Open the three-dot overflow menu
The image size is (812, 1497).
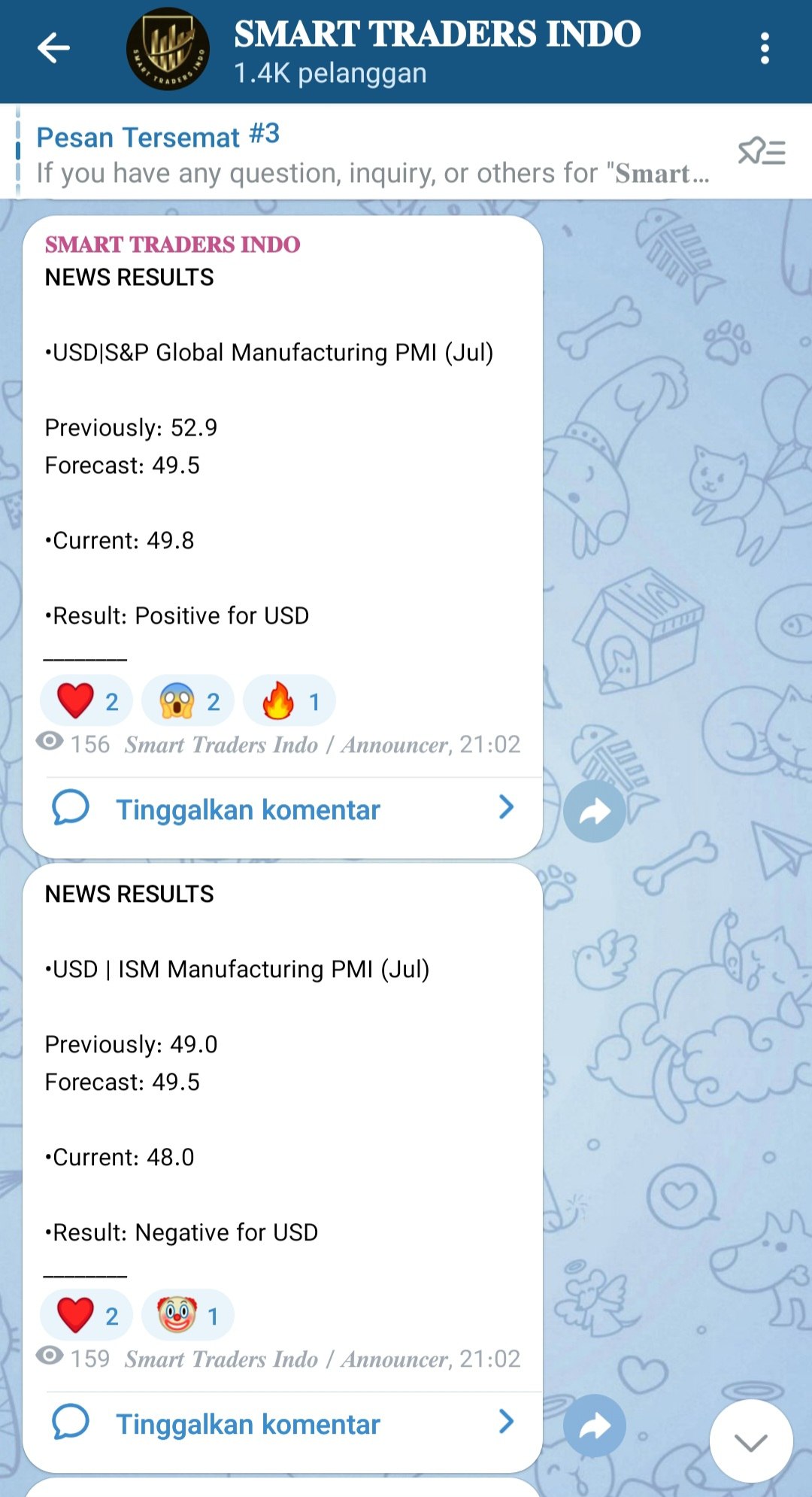coord(765,47)
